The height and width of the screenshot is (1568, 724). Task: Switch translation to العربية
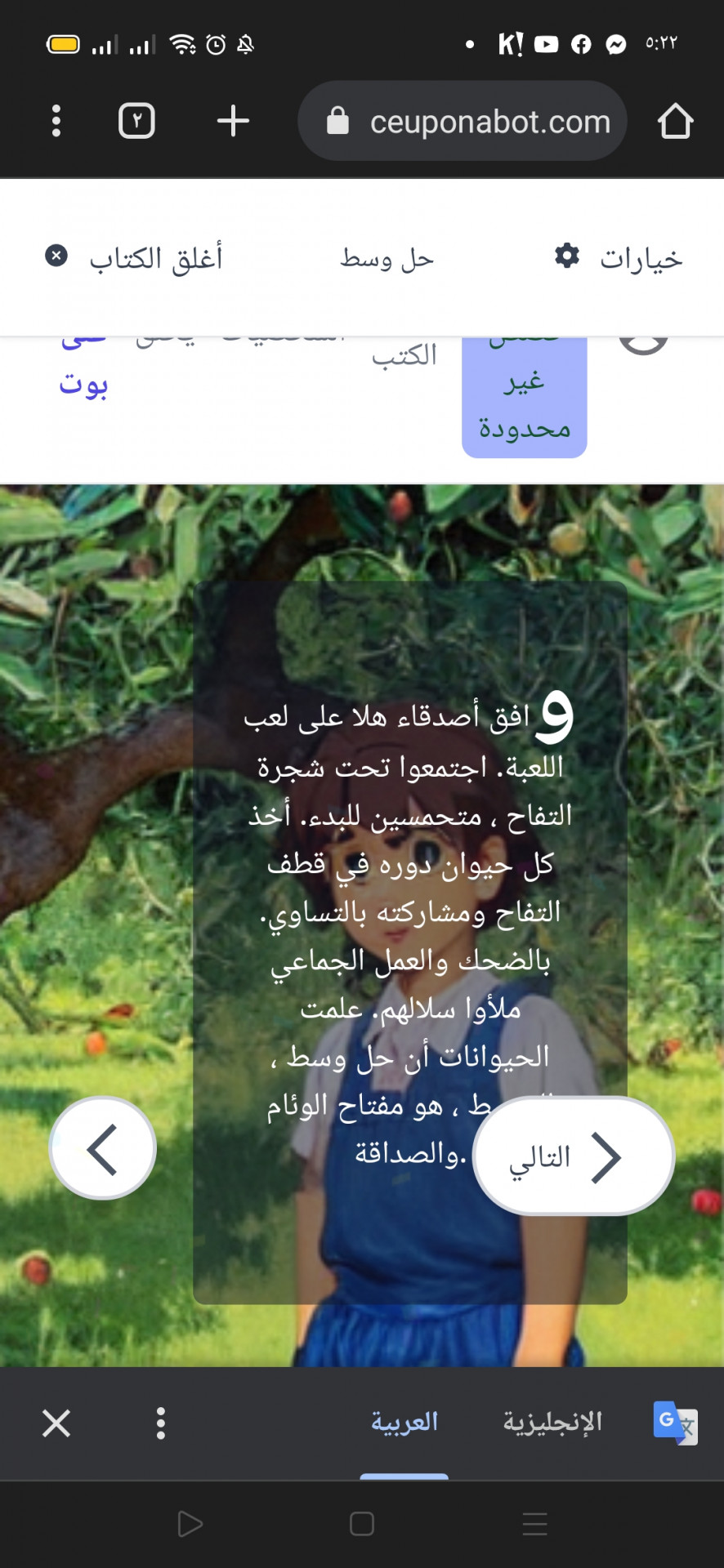click(x=404, y=1423)
